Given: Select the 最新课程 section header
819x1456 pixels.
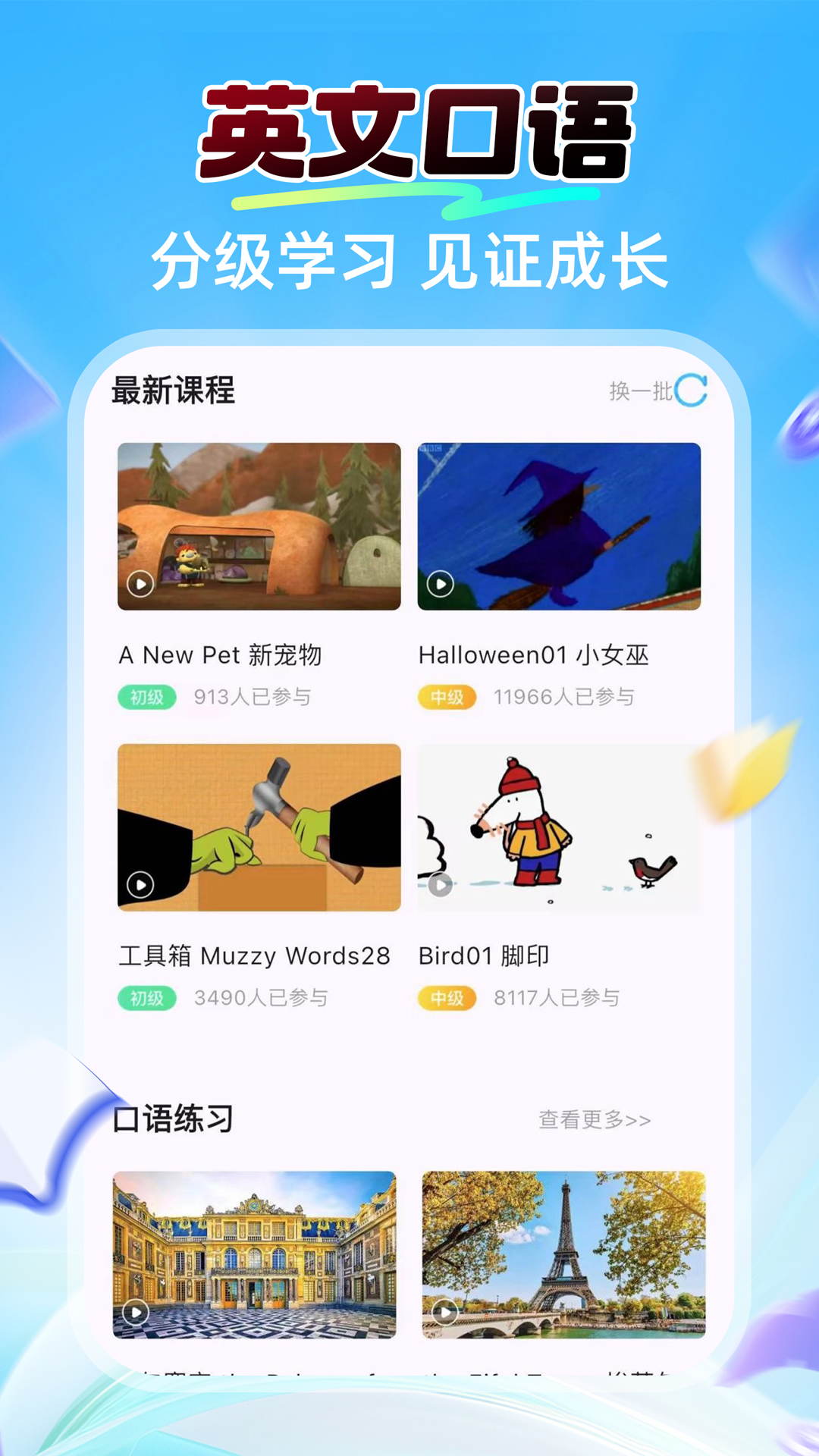Looking at the screenshot, I should pos(173,389).
